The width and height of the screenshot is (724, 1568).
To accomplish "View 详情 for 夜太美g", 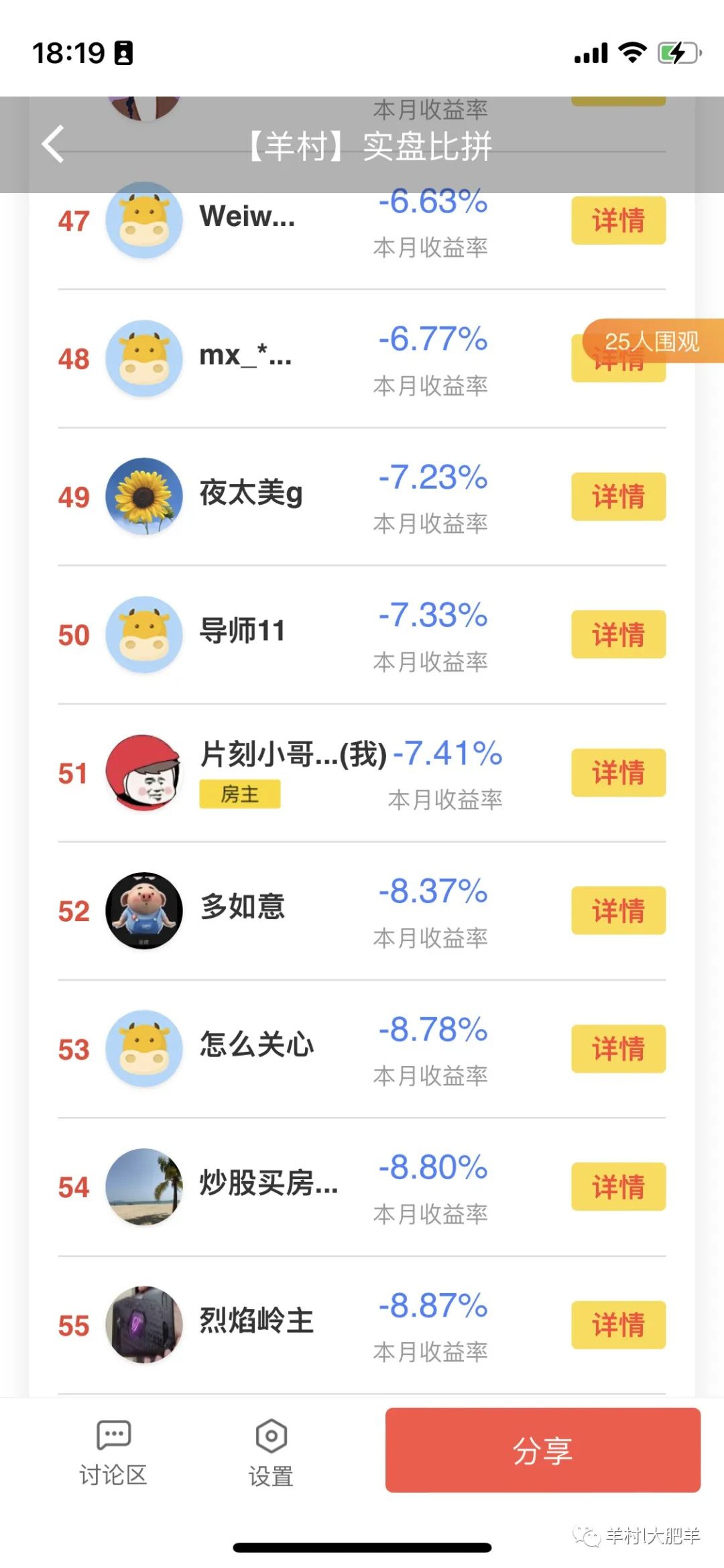I will (x=617, y=497).
